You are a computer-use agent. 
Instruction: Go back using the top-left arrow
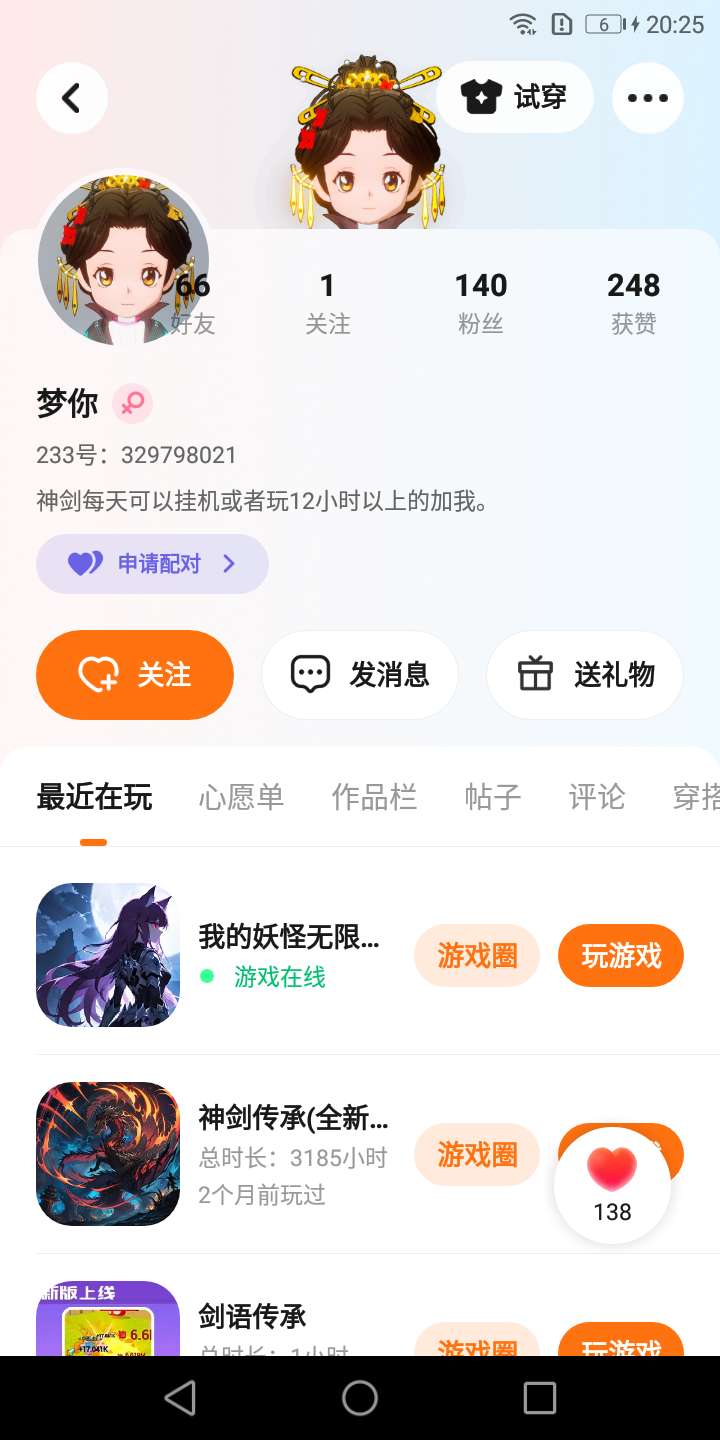[x=71, y=98]
